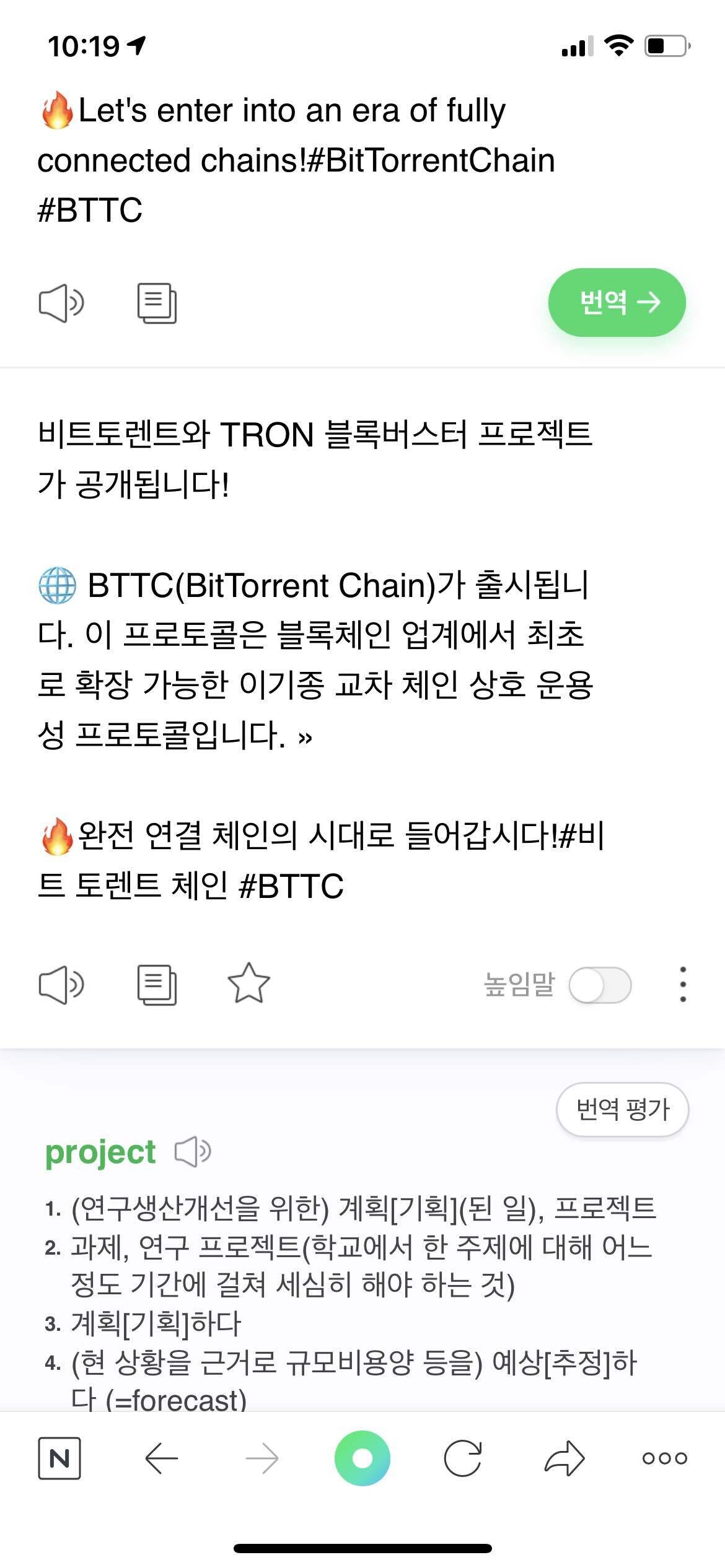Open browser options with the ooo menu
Viewport: 725px width, 1568px height.
662,1460
